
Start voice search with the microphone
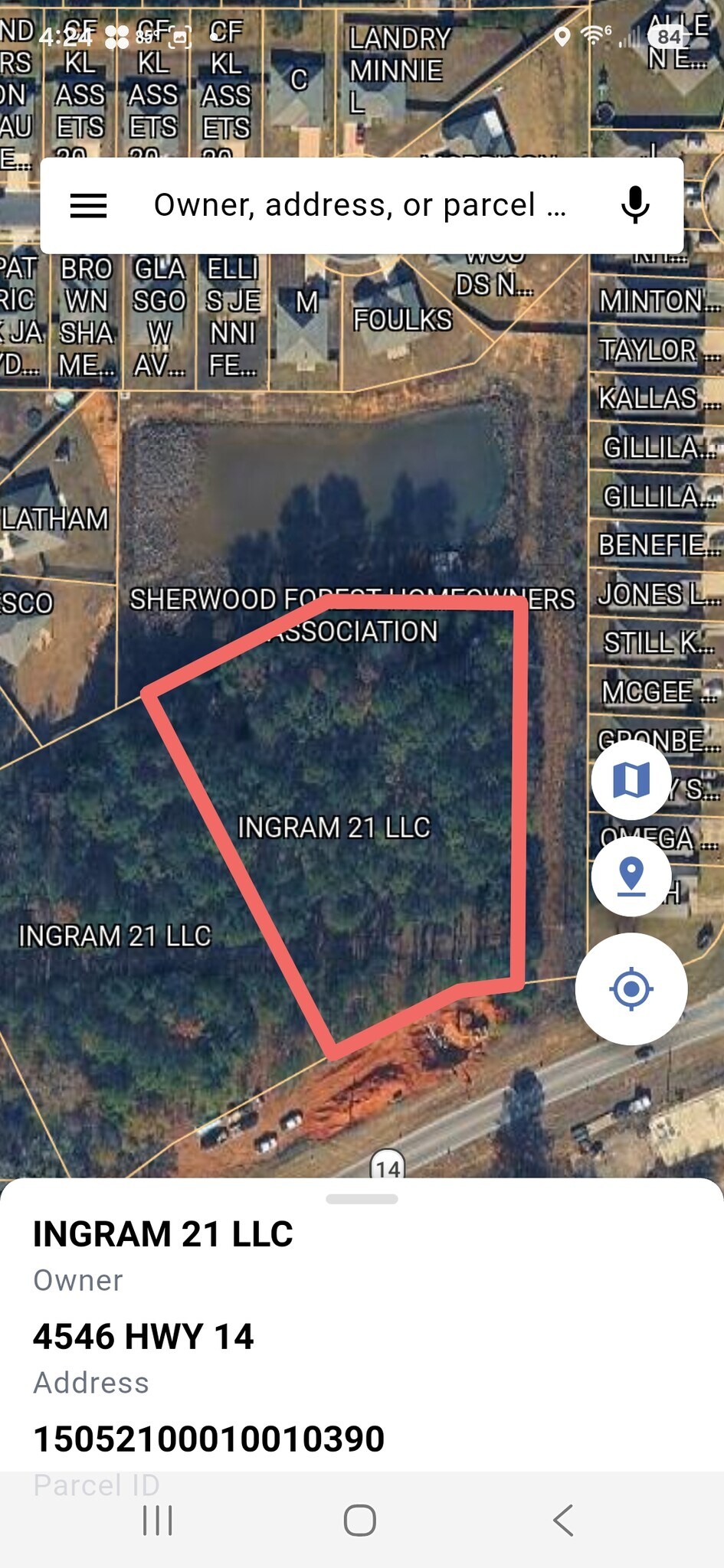click(635, 205)
